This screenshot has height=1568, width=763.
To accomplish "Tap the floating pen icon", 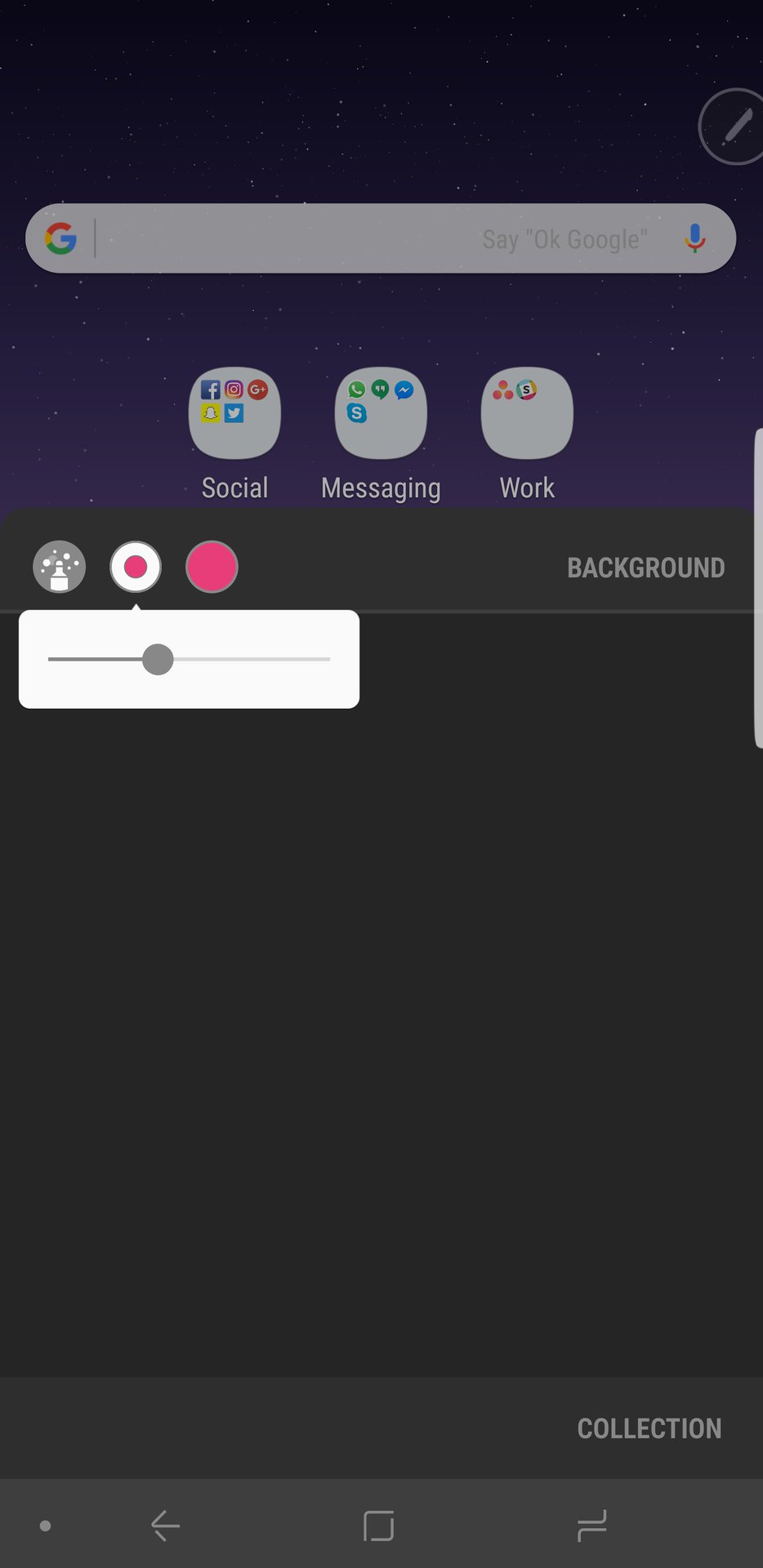I will [x=734, y=127].
